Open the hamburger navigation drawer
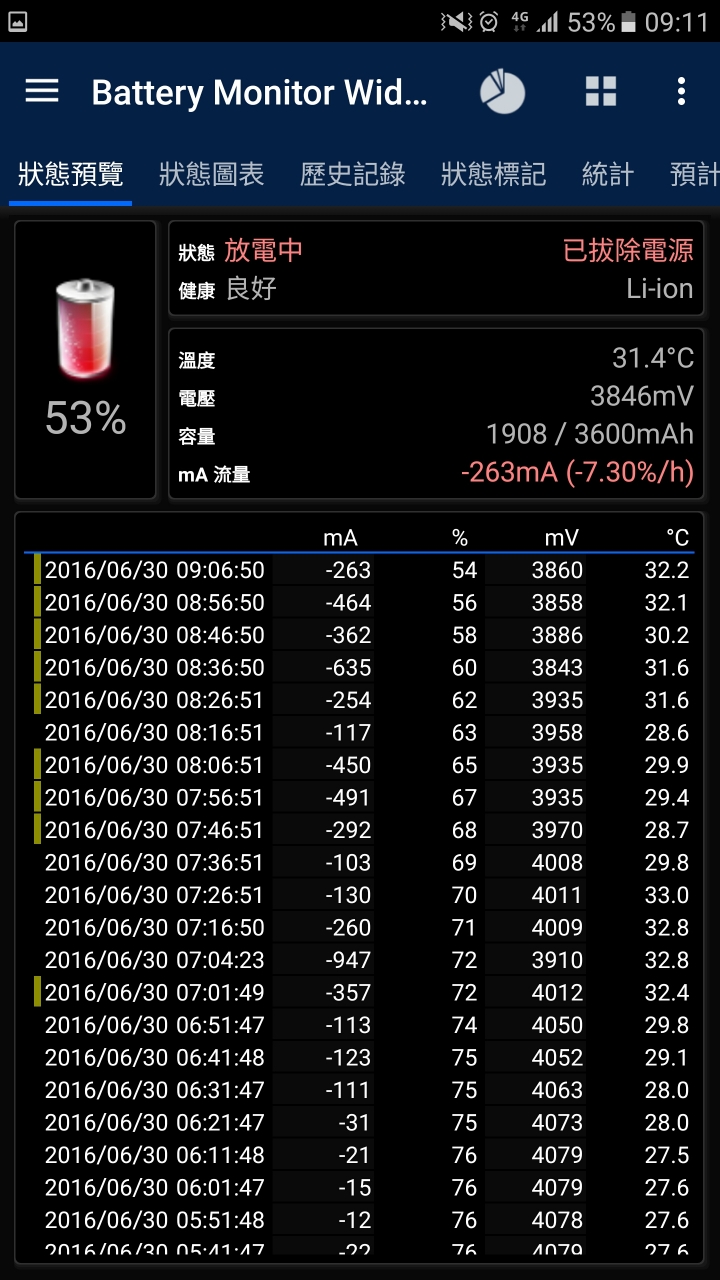The height and width of the screenshot is (1280, 720). [42, 92]
